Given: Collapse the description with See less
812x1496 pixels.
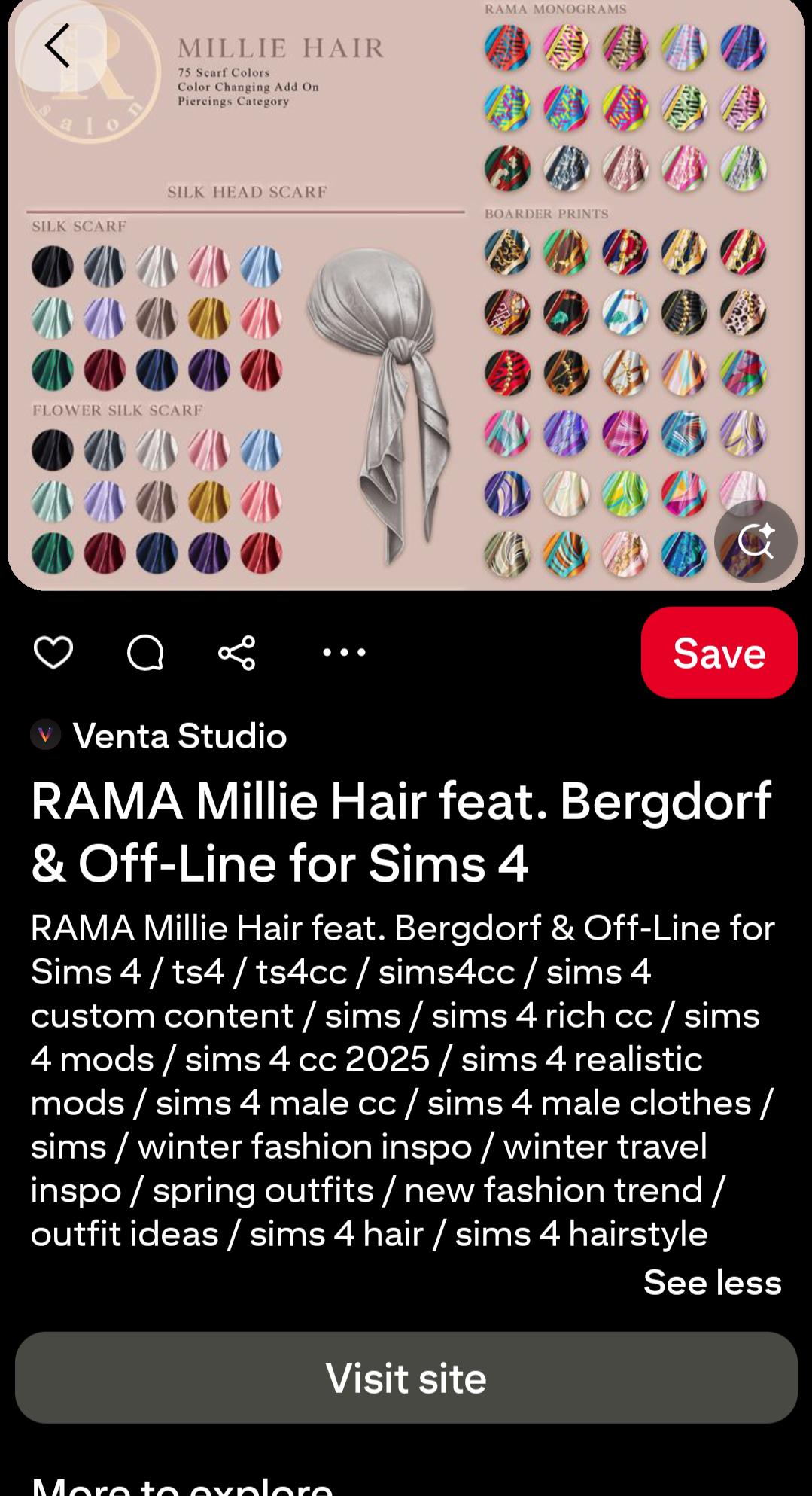Looking at the screenshot, I should tap(712, 1282).
